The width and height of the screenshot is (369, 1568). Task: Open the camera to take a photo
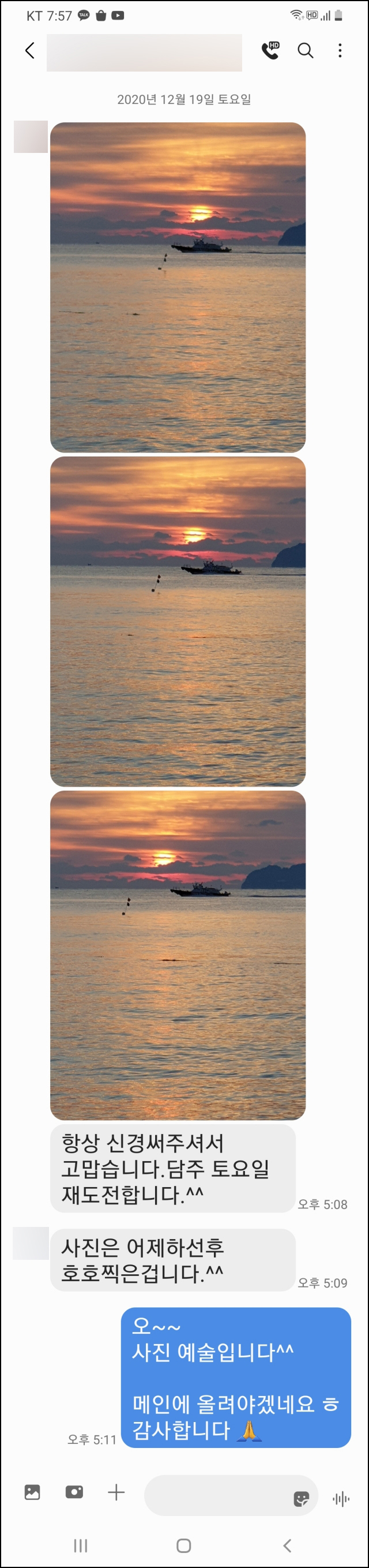point(74,1491)
